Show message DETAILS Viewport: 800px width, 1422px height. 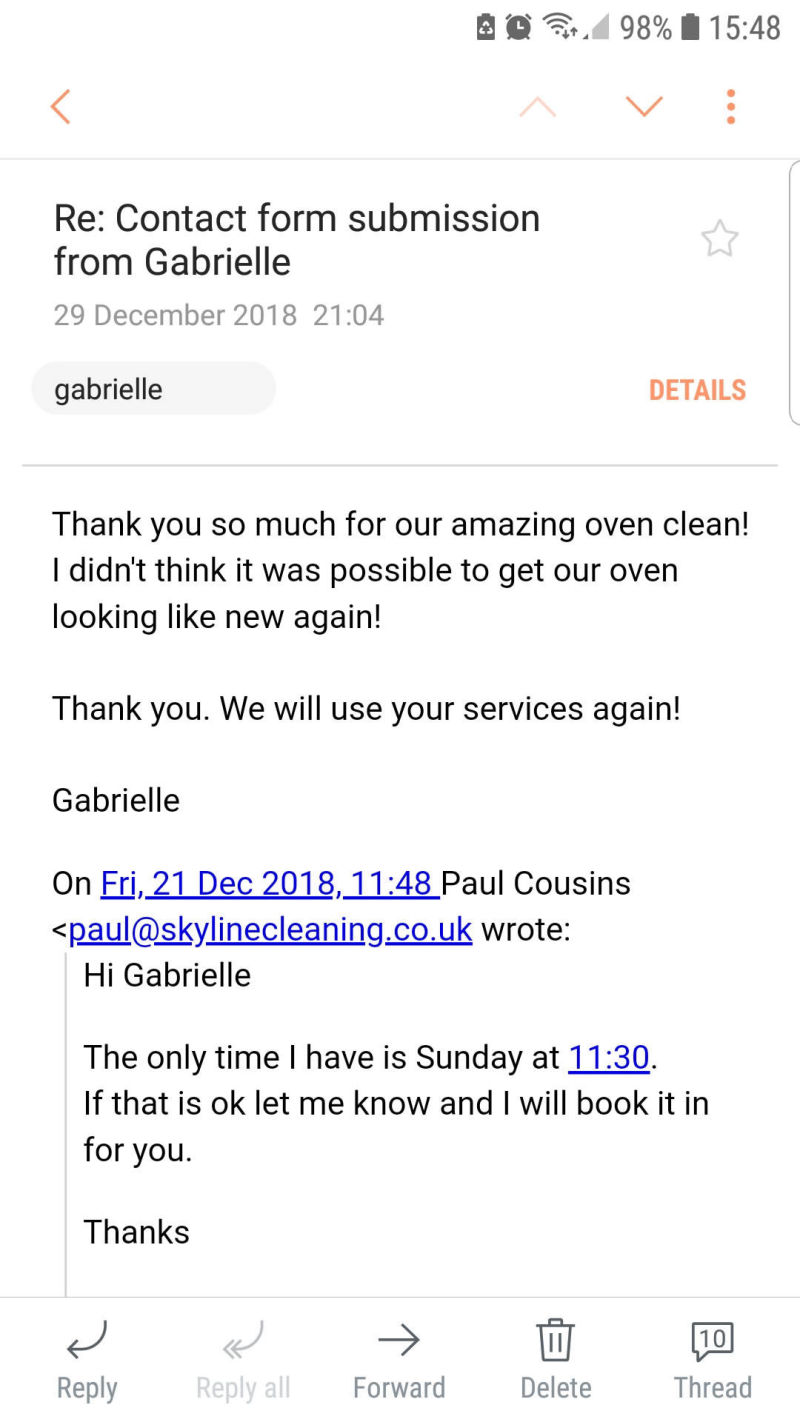(697, 390)
